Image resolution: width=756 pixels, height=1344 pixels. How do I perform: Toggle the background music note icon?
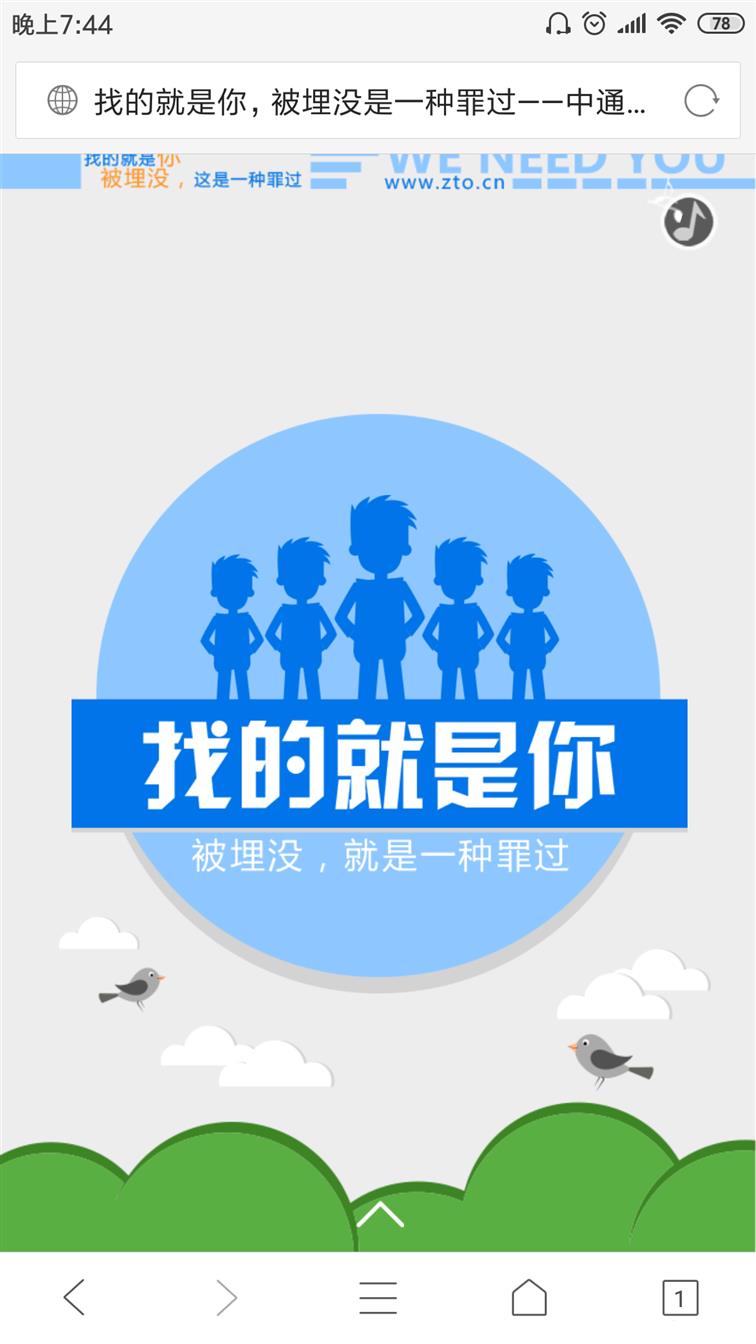click(689, 222)
